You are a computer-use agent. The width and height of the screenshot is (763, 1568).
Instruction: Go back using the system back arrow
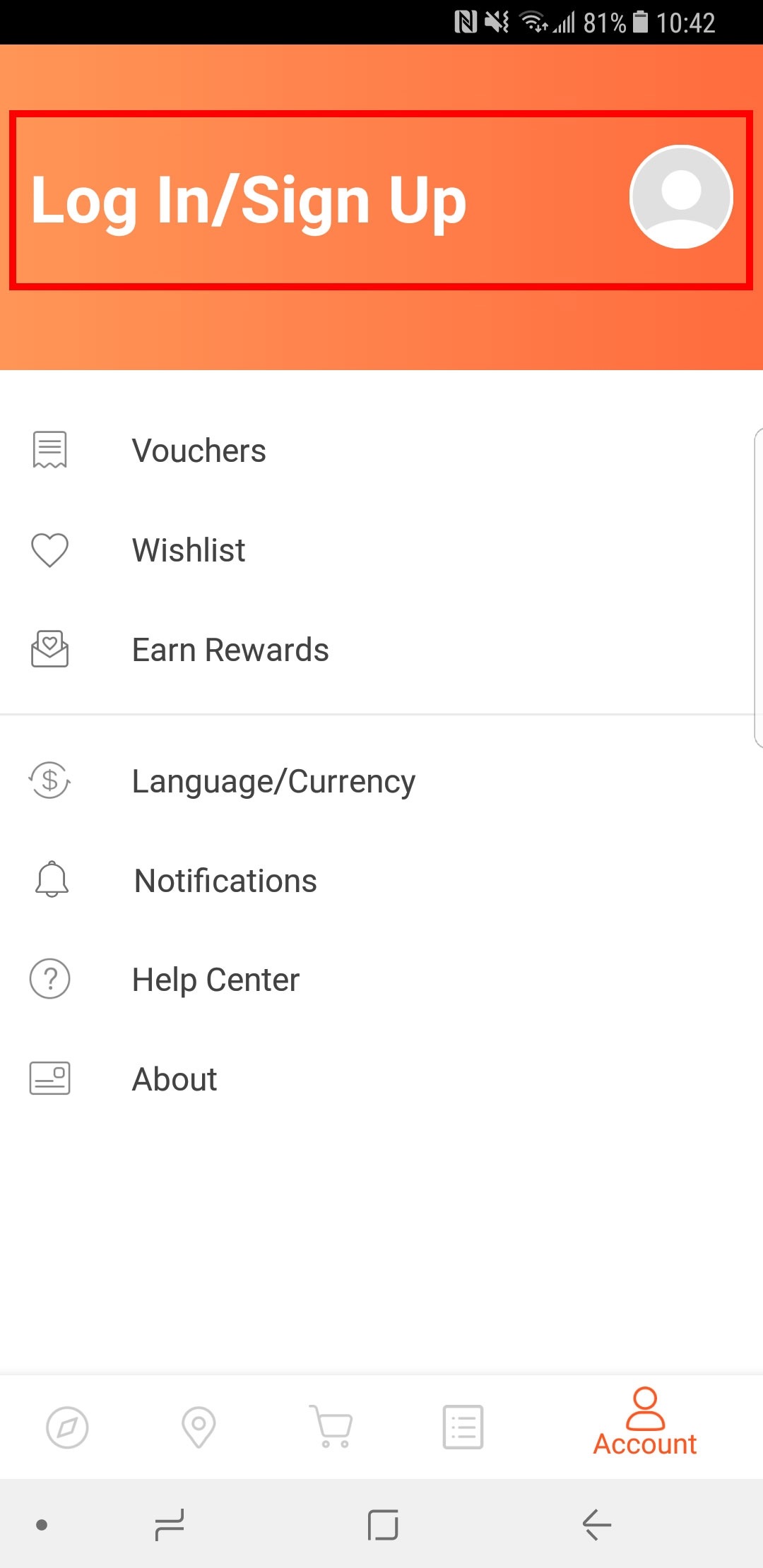(x=597, y=1524)
